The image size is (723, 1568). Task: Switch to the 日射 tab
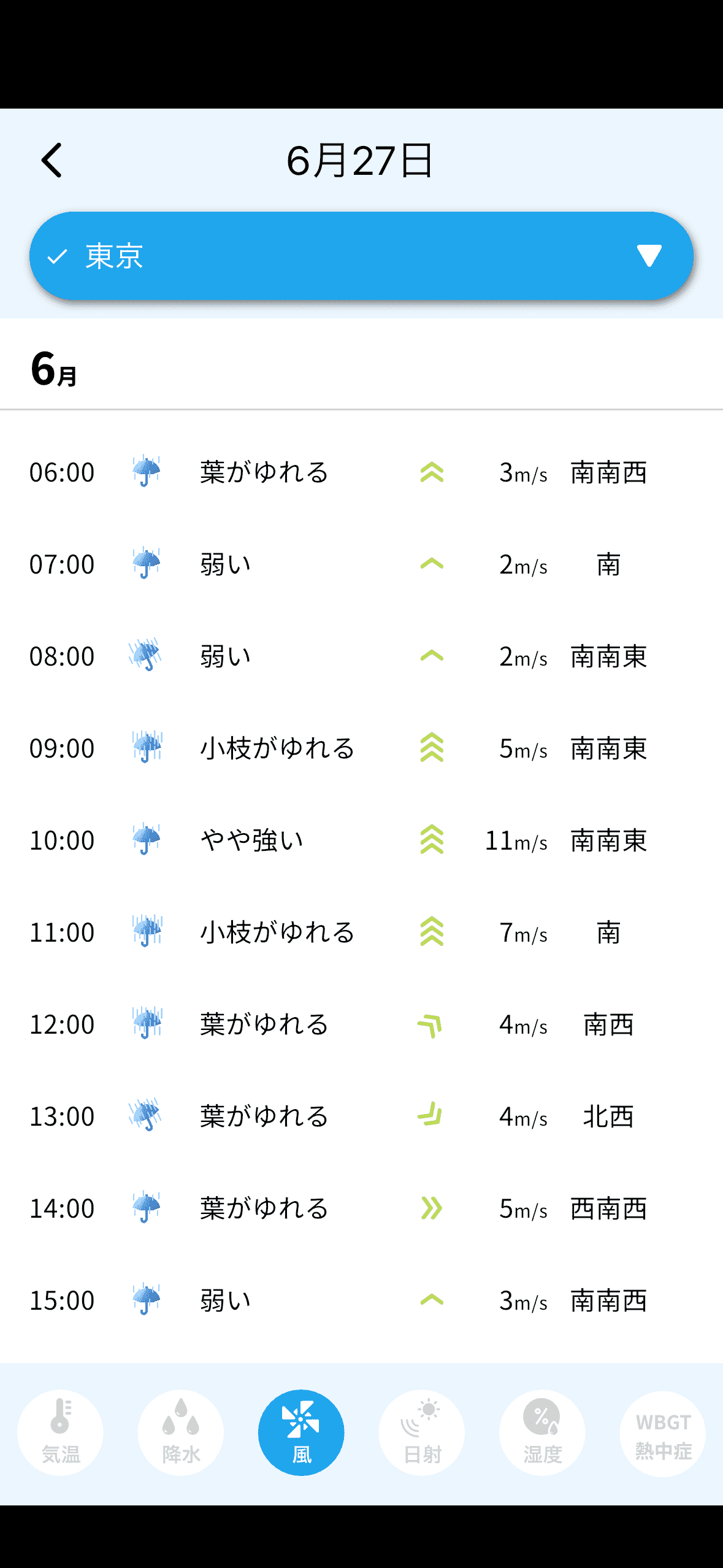pos(422,1432)
